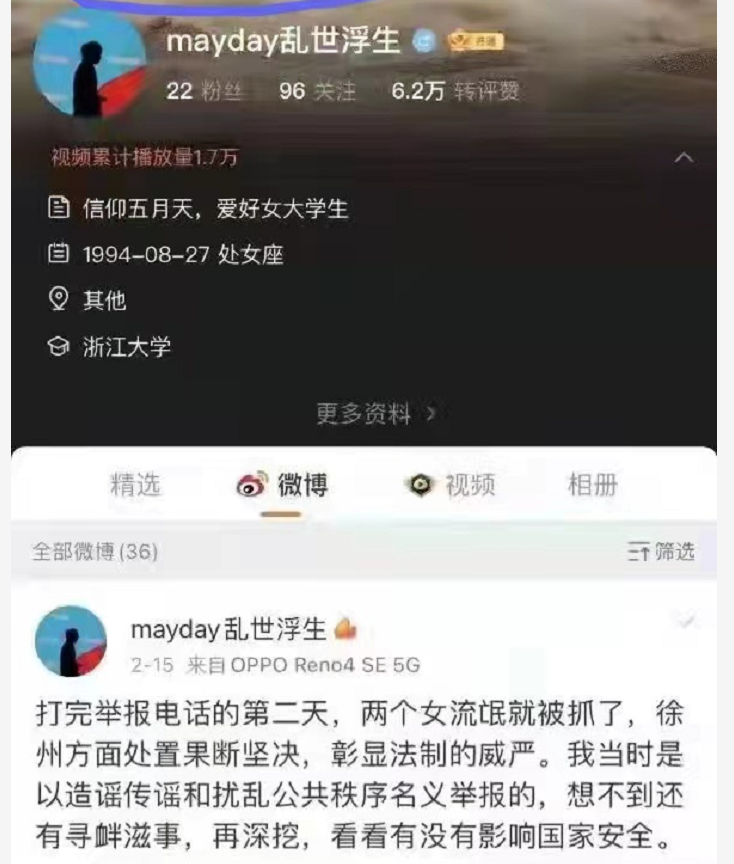This screenshot has height=864, width=734.
Task: Open the 筛选 filter for posts
Action: (661, 551)
